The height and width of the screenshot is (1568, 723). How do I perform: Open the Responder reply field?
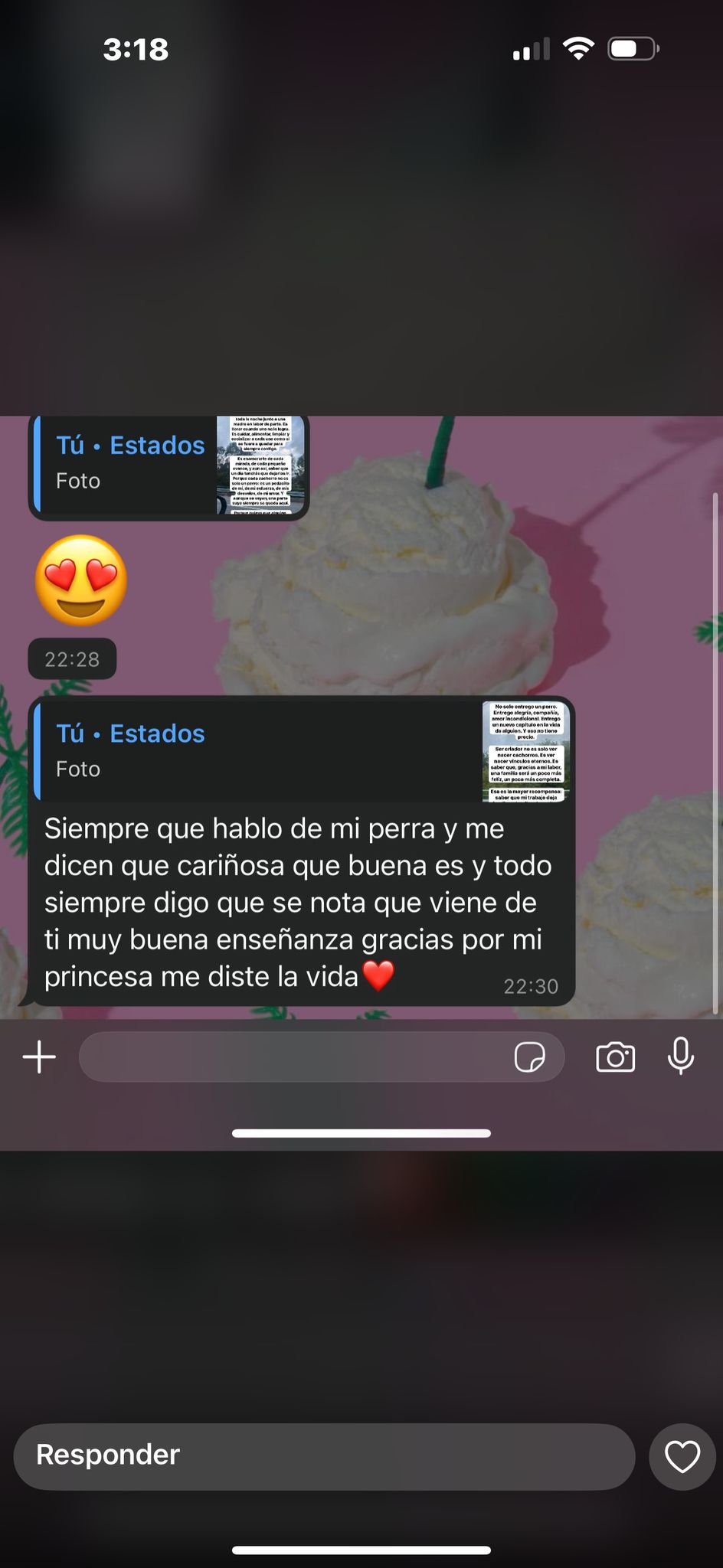pyautogui.click(x=324, y=1456)
